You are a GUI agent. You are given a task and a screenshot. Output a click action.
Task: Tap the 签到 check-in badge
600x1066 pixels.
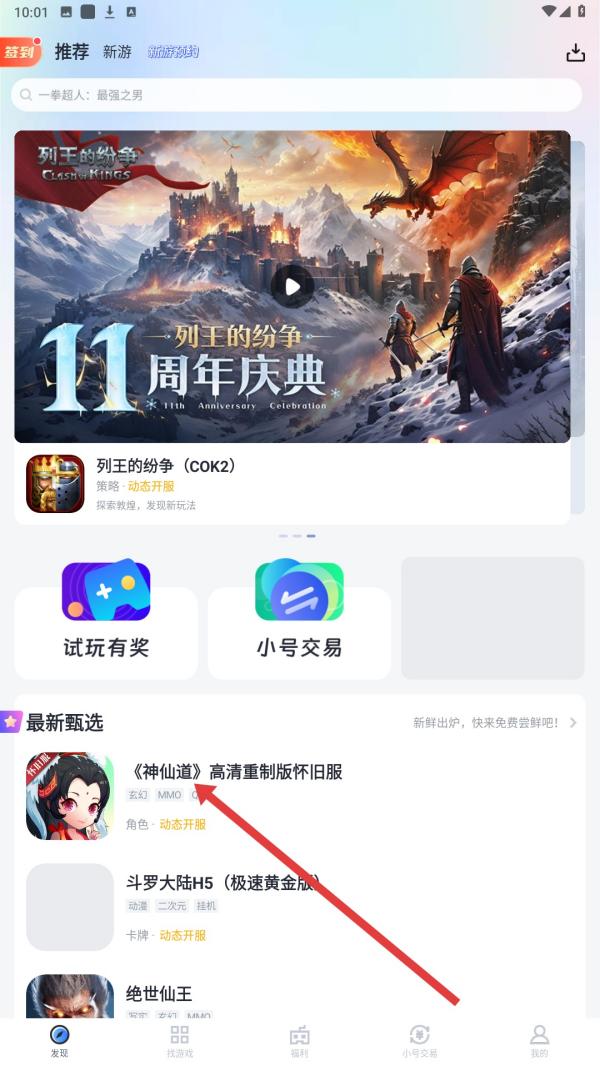20,52
